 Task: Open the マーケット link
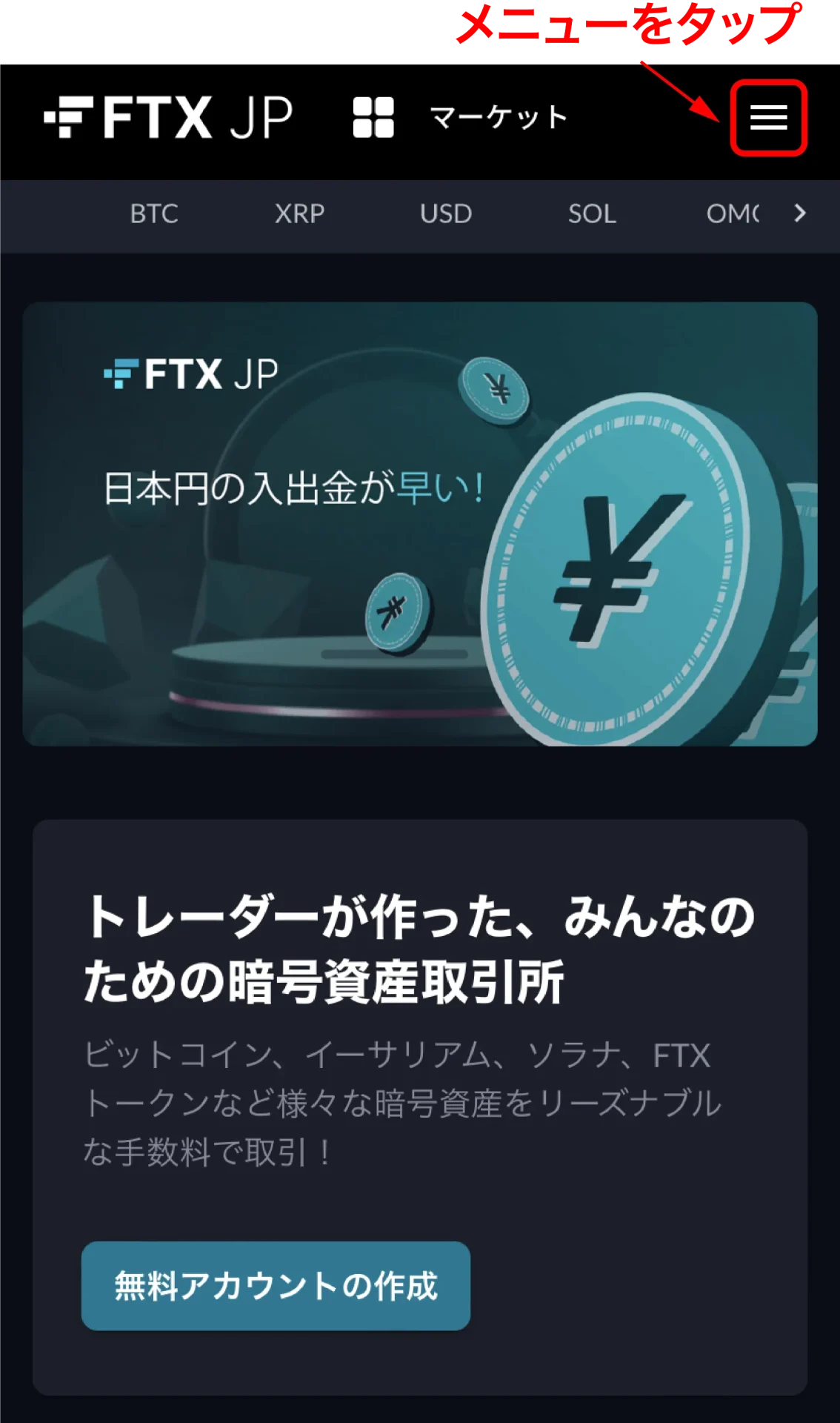[498, 118]
